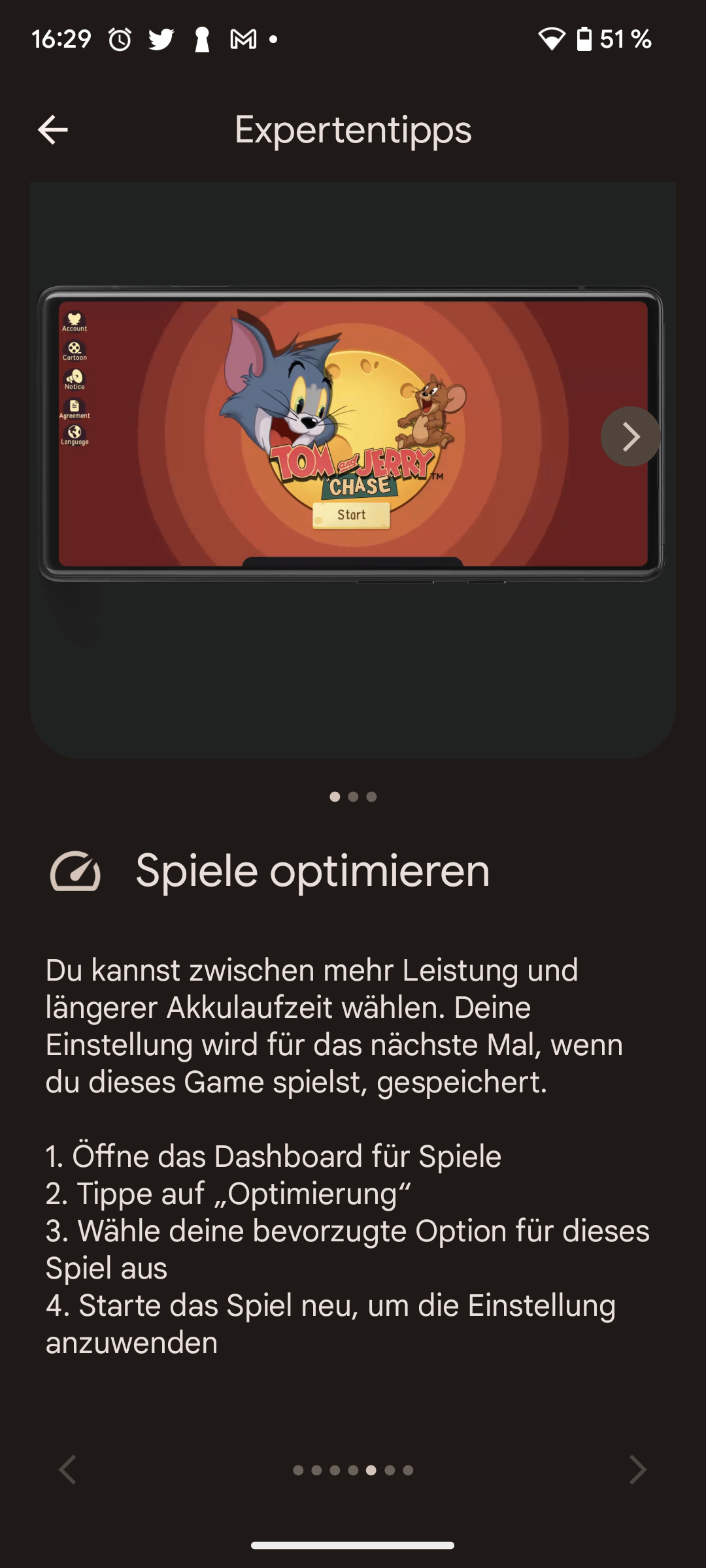
Task: Go to the previous tip page
Action: [x=68, y=1470]
